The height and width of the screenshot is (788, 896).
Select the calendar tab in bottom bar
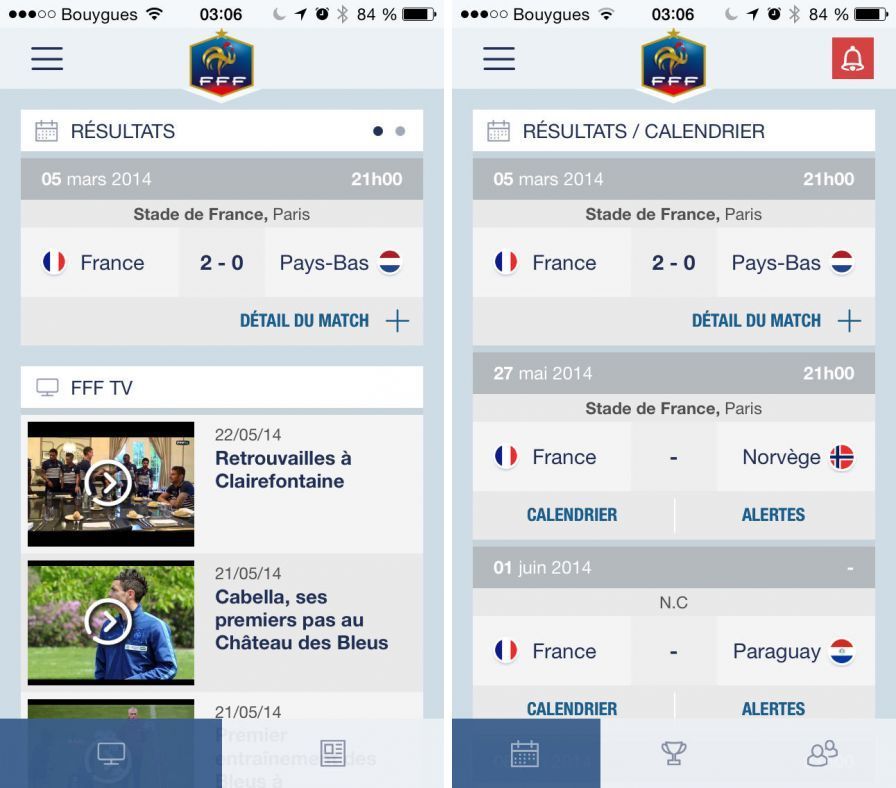click(525, 753)
